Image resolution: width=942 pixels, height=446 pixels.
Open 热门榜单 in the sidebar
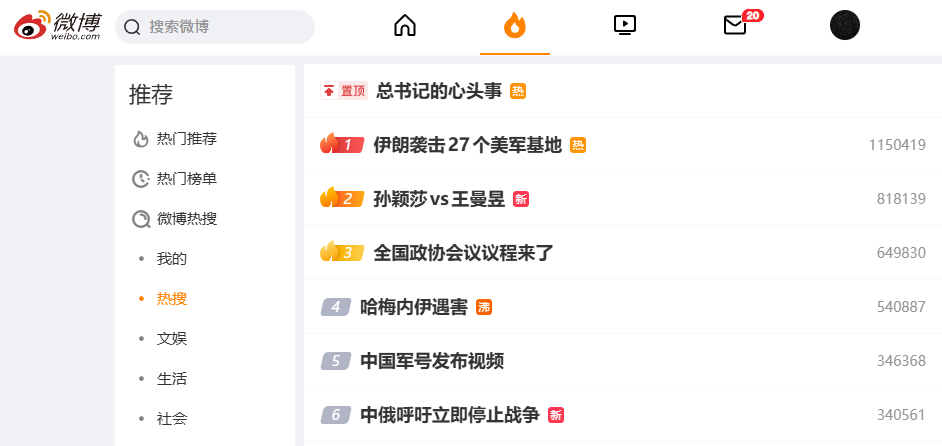[x=186, y=179]
